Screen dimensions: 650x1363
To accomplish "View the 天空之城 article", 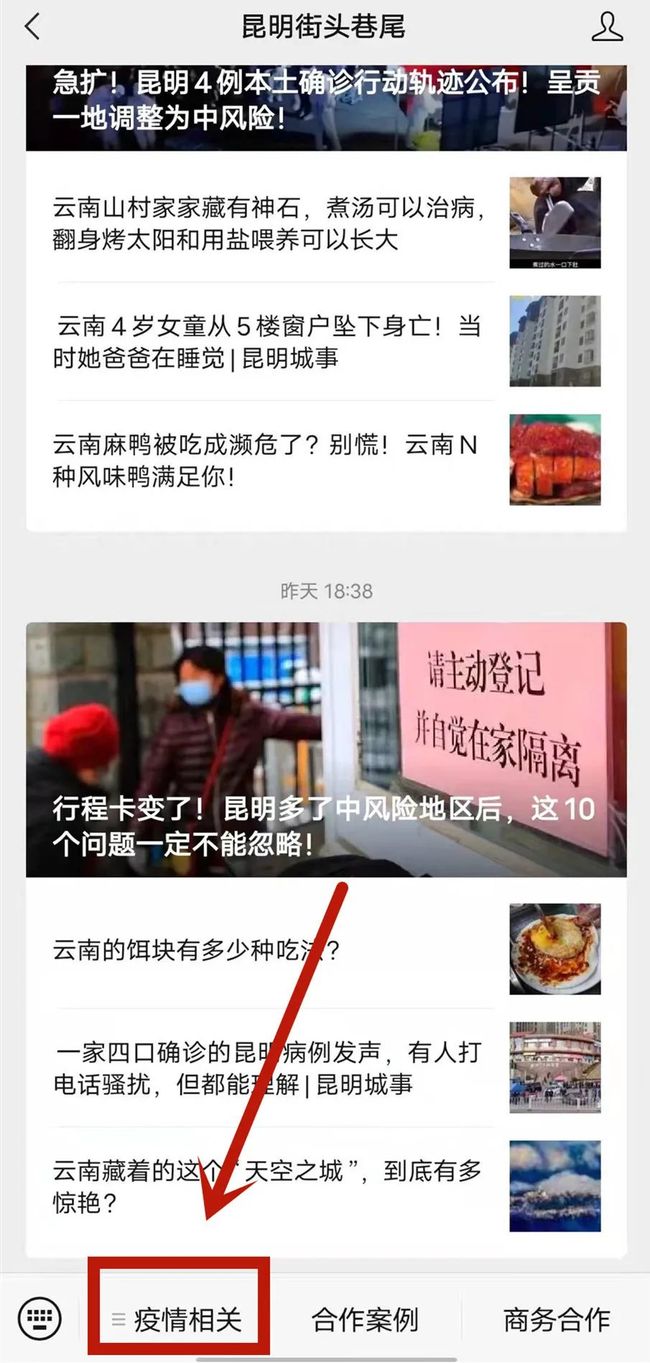I will pyautogui.click(x=272, y=1186).
